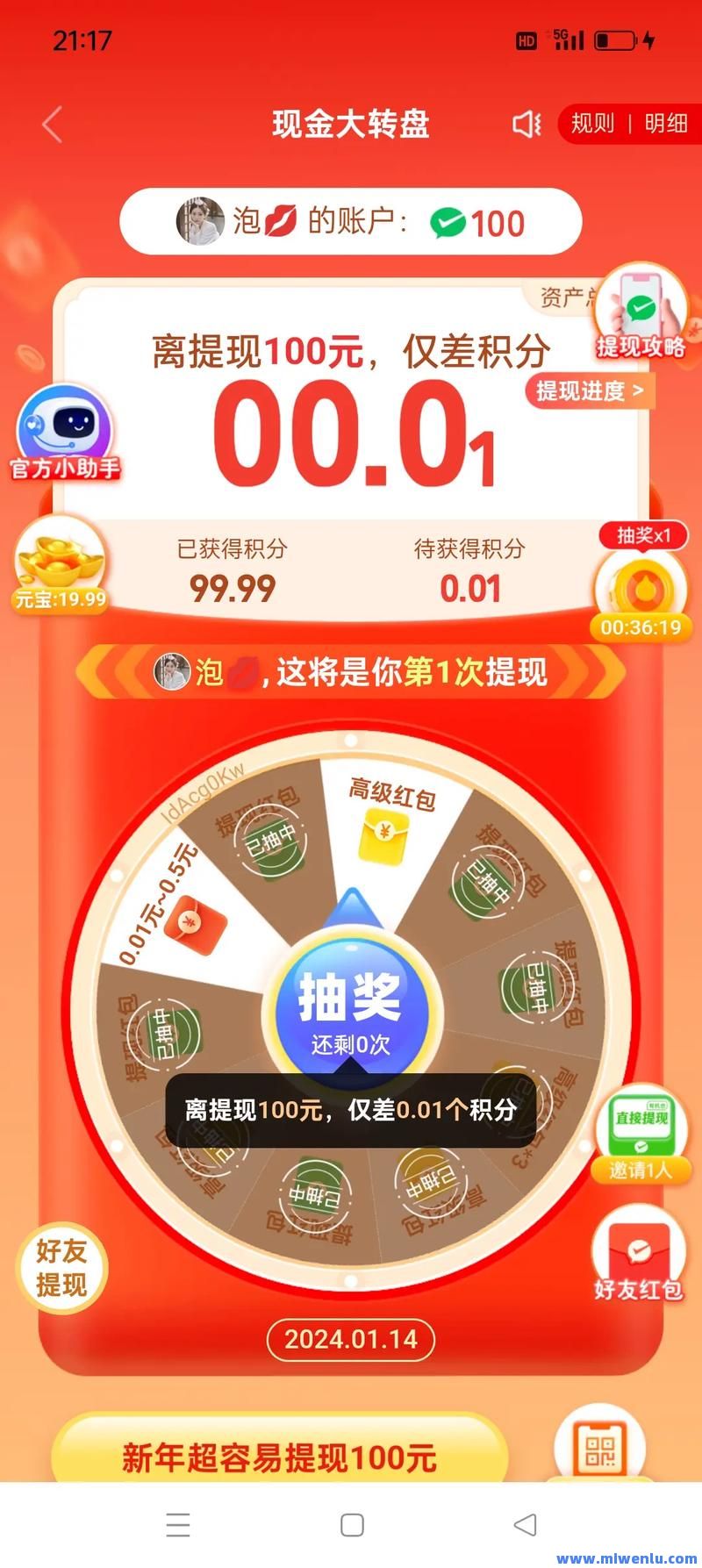This screenshot has height=1568, width=702.
Task: Open the QR code icon
Action: click(x=600, y=1450)
